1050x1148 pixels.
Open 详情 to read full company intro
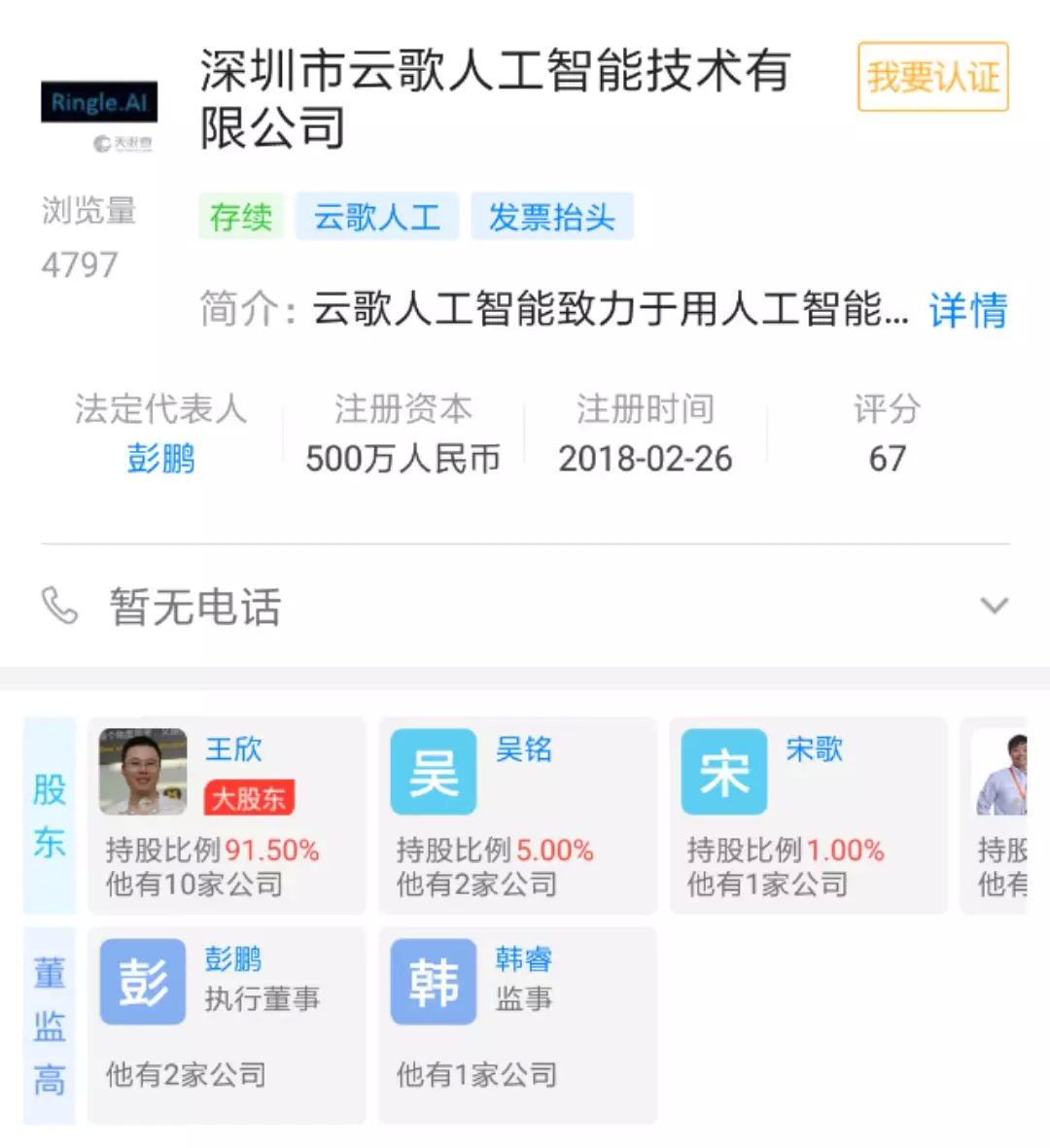pyautogui.click(x=967, y=311)
